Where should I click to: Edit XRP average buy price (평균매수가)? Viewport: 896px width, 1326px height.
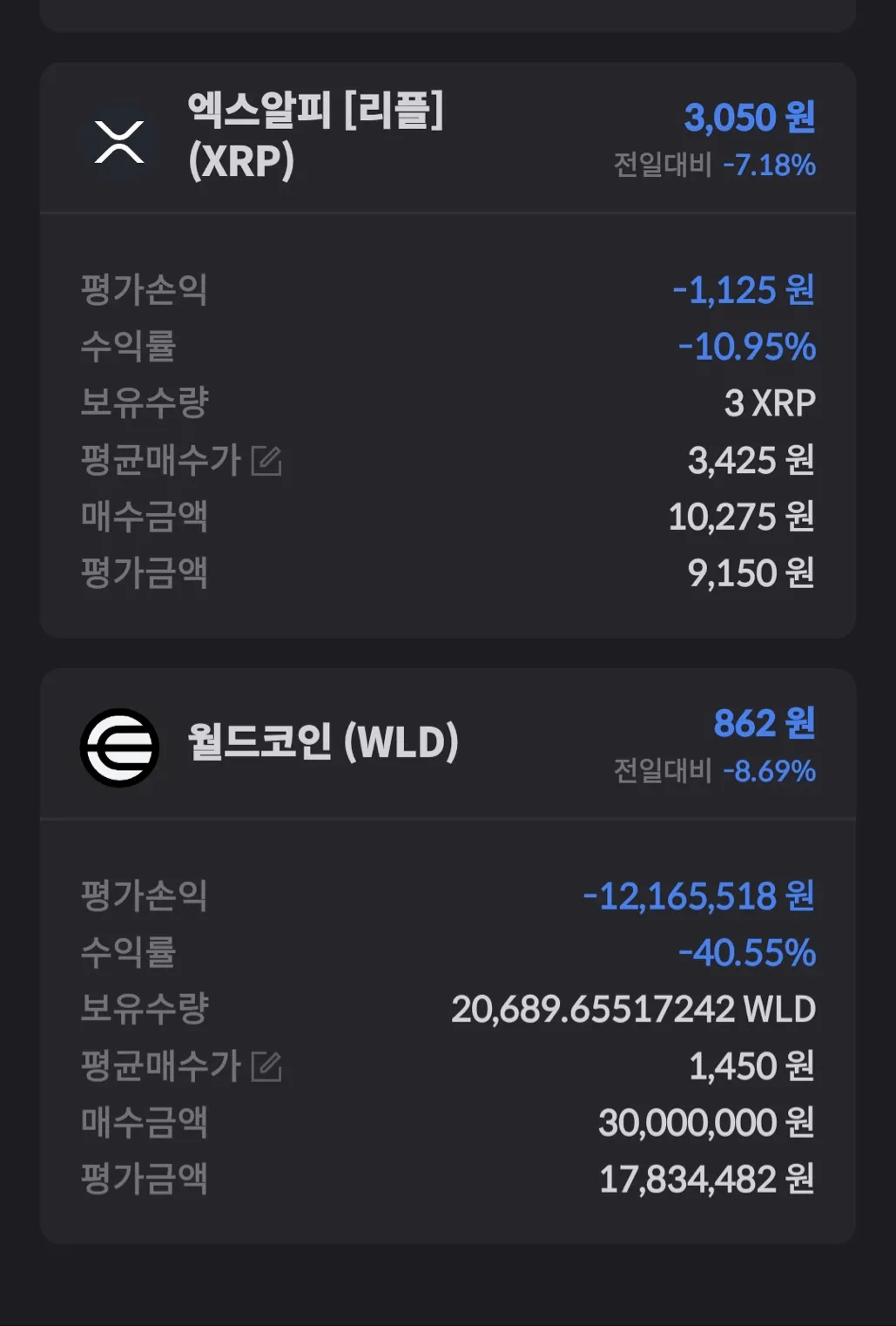click(266, 461)
